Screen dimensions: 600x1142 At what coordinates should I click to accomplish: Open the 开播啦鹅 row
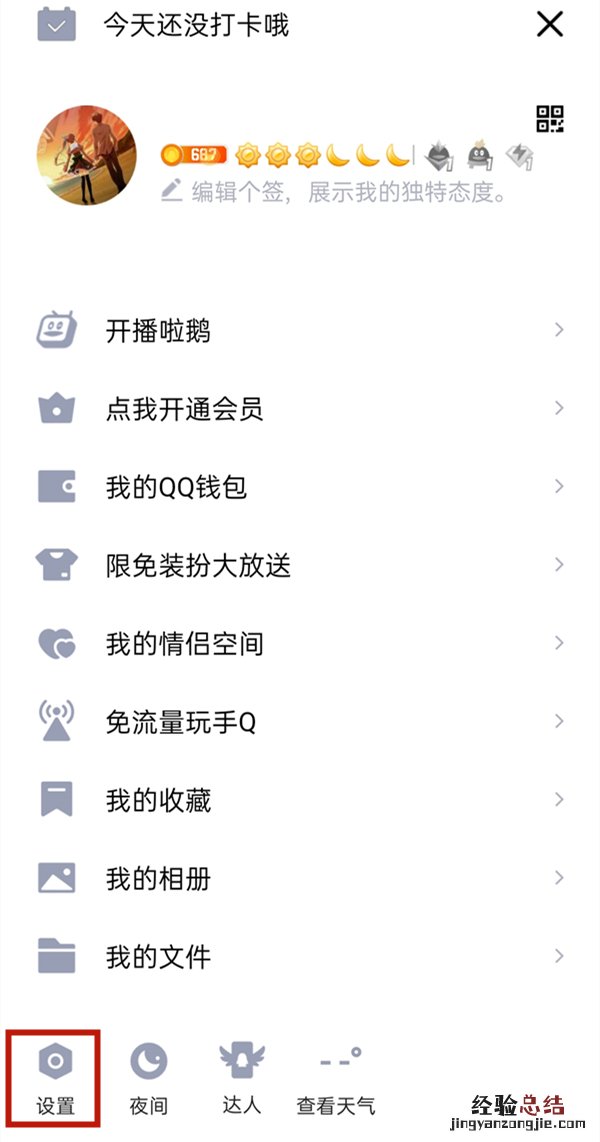point(300,330)
